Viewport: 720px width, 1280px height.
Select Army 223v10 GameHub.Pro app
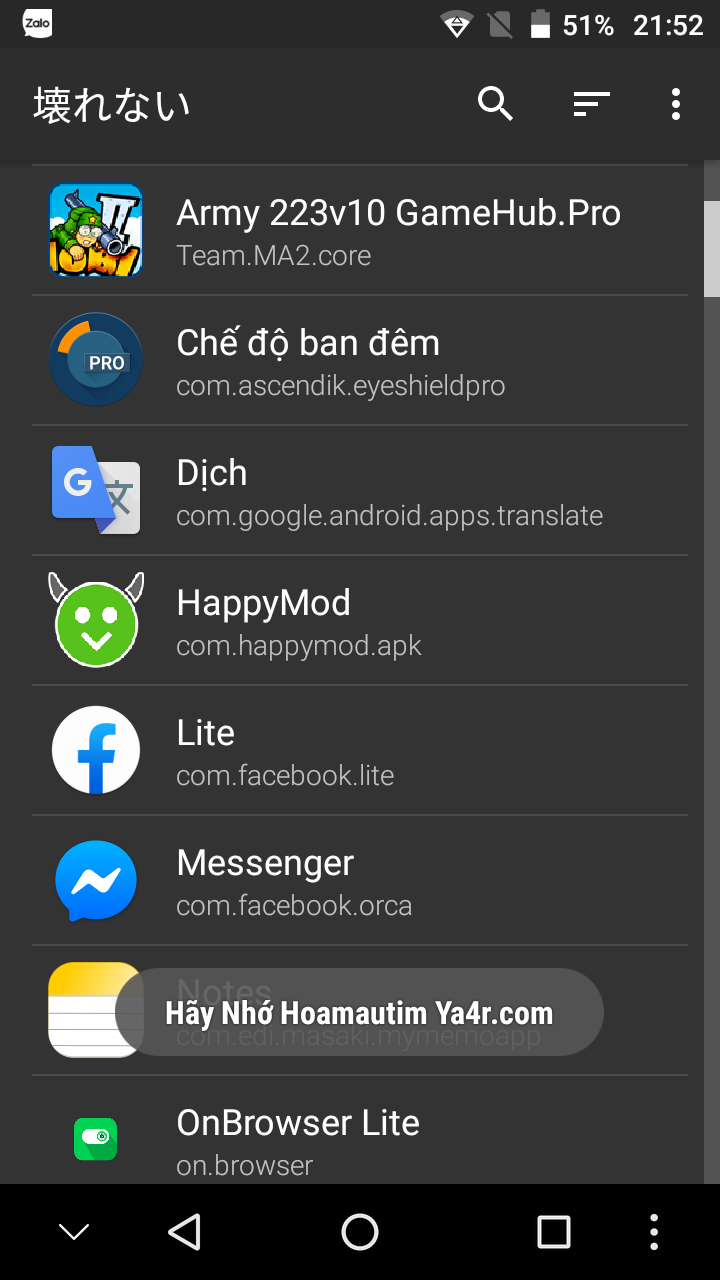coord(360,230)
